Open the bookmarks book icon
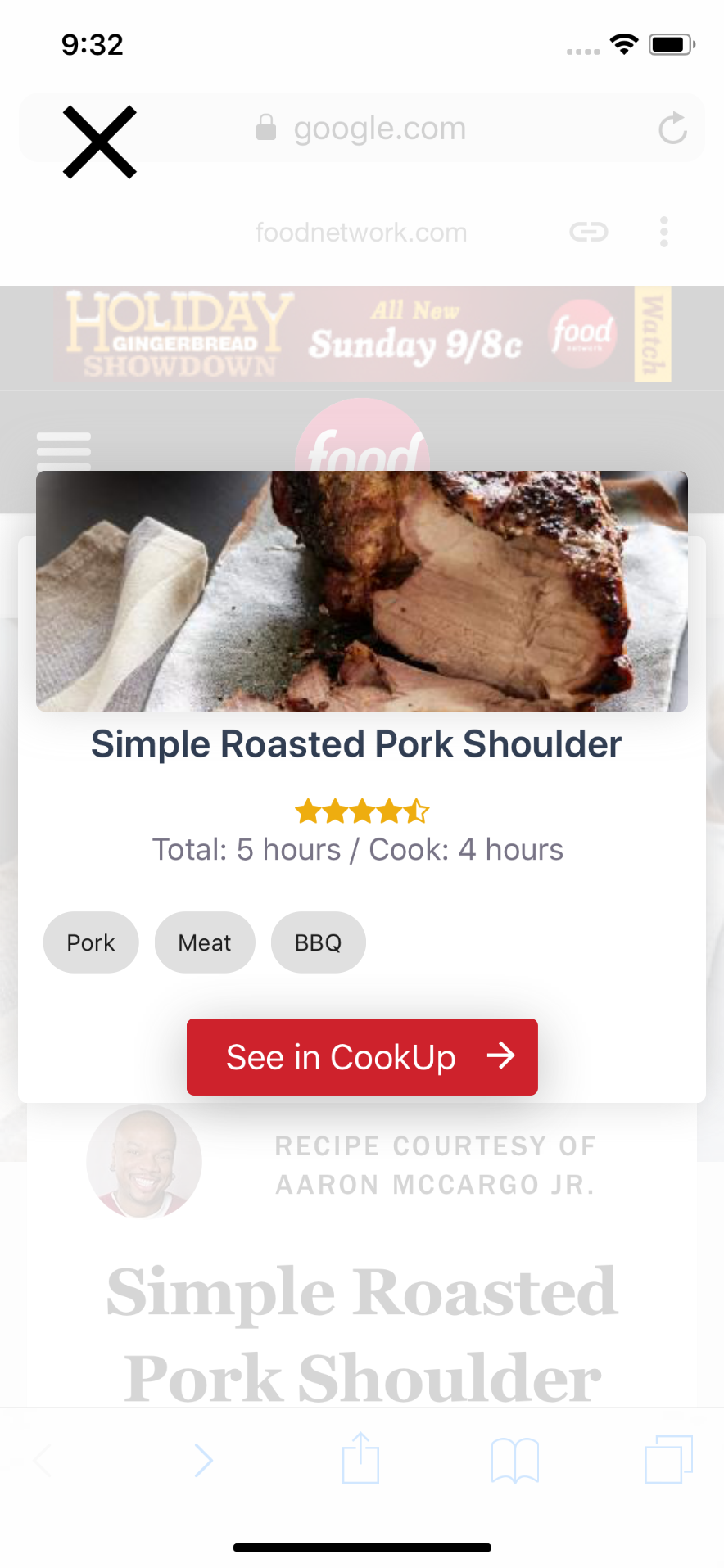Screen dimensions: 724x1568 (514, 1461)
